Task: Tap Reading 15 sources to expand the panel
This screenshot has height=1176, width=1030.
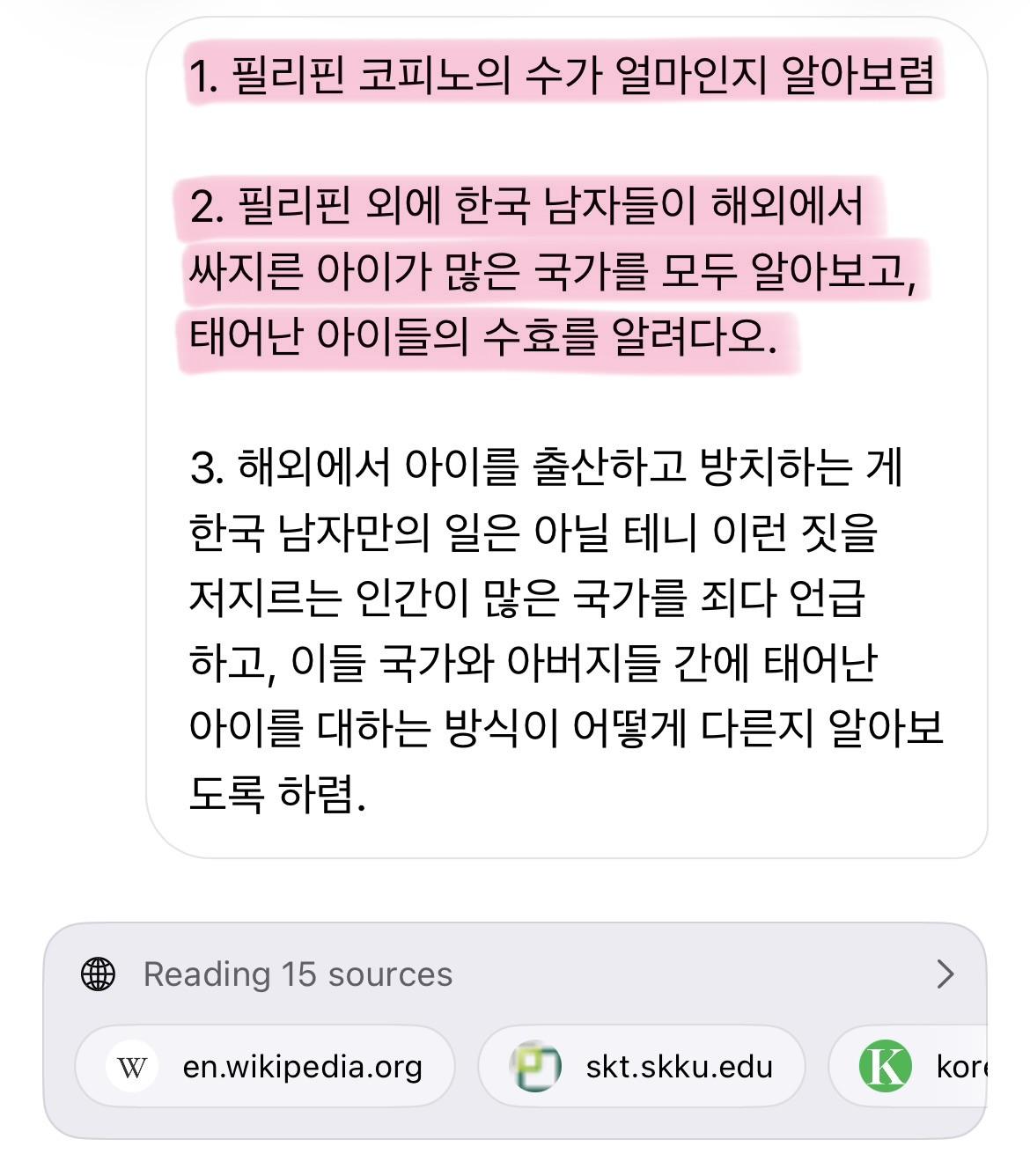Action: (x=298, y=974)
